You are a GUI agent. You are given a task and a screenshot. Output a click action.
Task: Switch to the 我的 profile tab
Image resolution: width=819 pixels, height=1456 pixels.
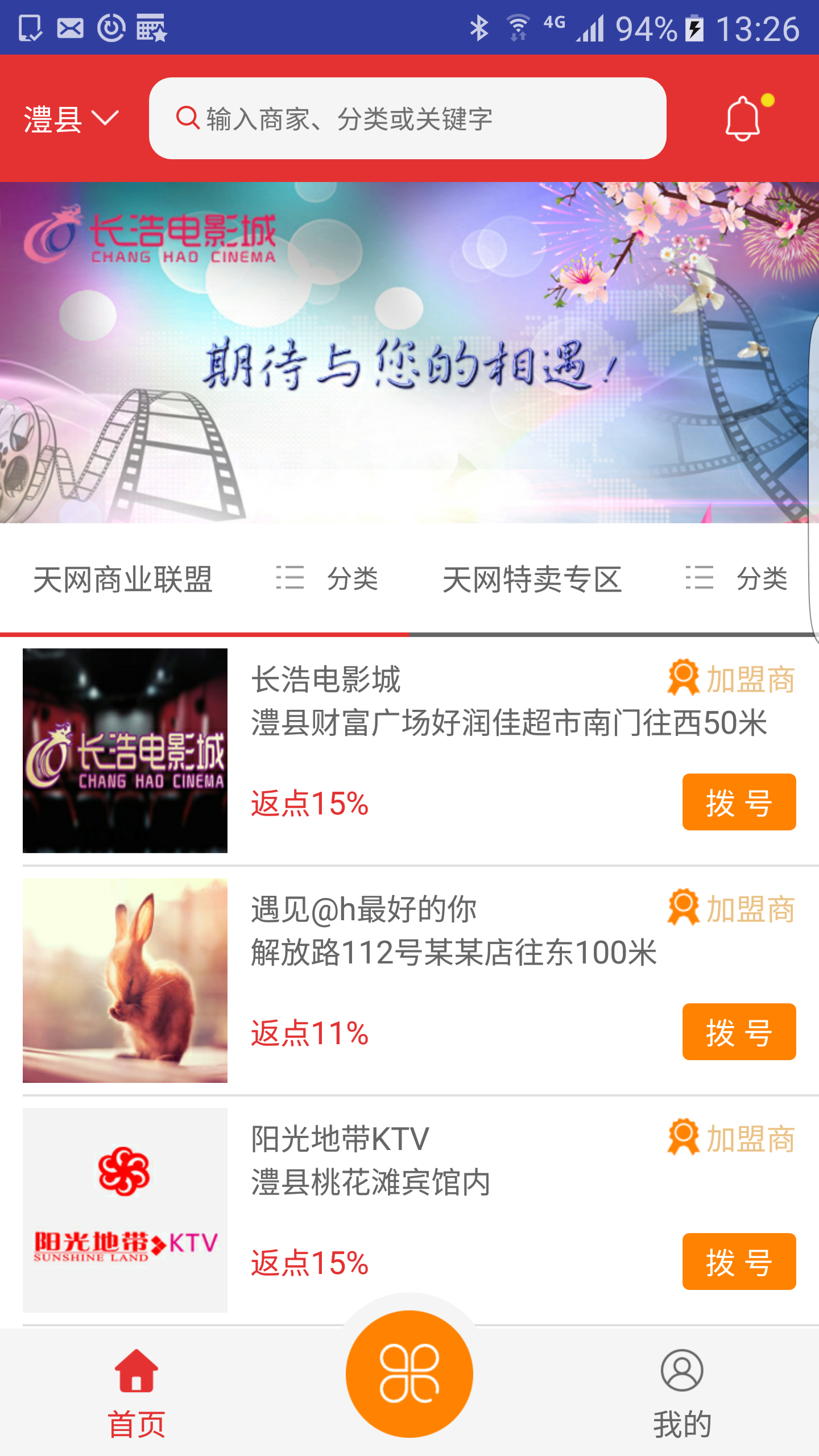point(682,1393)
